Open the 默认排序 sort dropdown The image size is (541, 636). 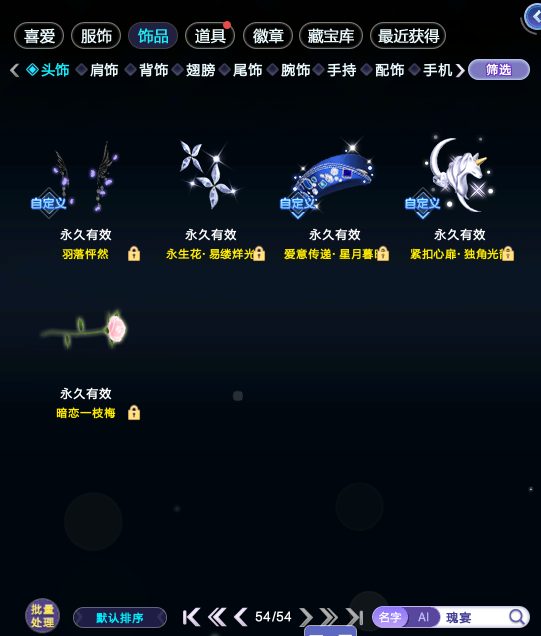pyautogui.click(x=120, y=618)
